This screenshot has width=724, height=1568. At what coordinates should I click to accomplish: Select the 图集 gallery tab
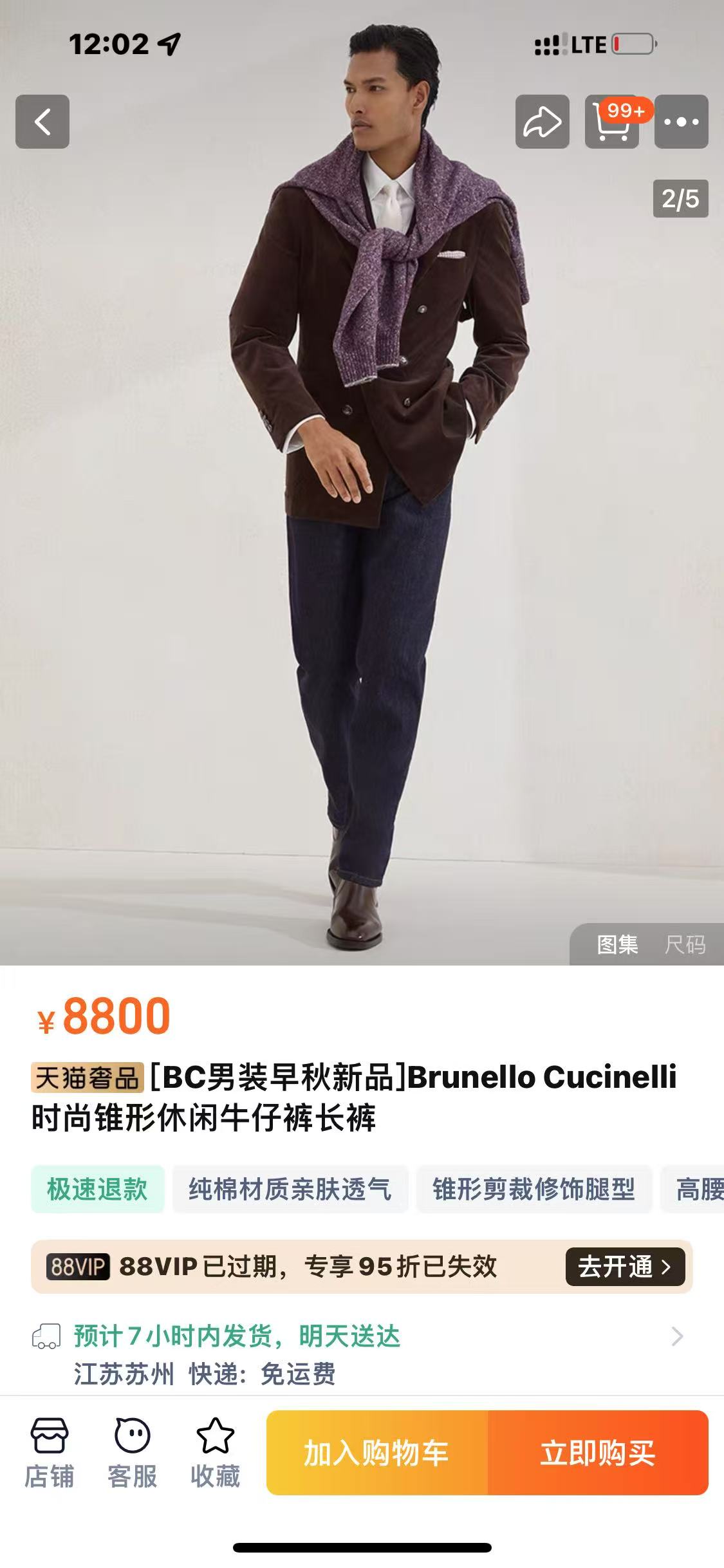coord(618,944)
